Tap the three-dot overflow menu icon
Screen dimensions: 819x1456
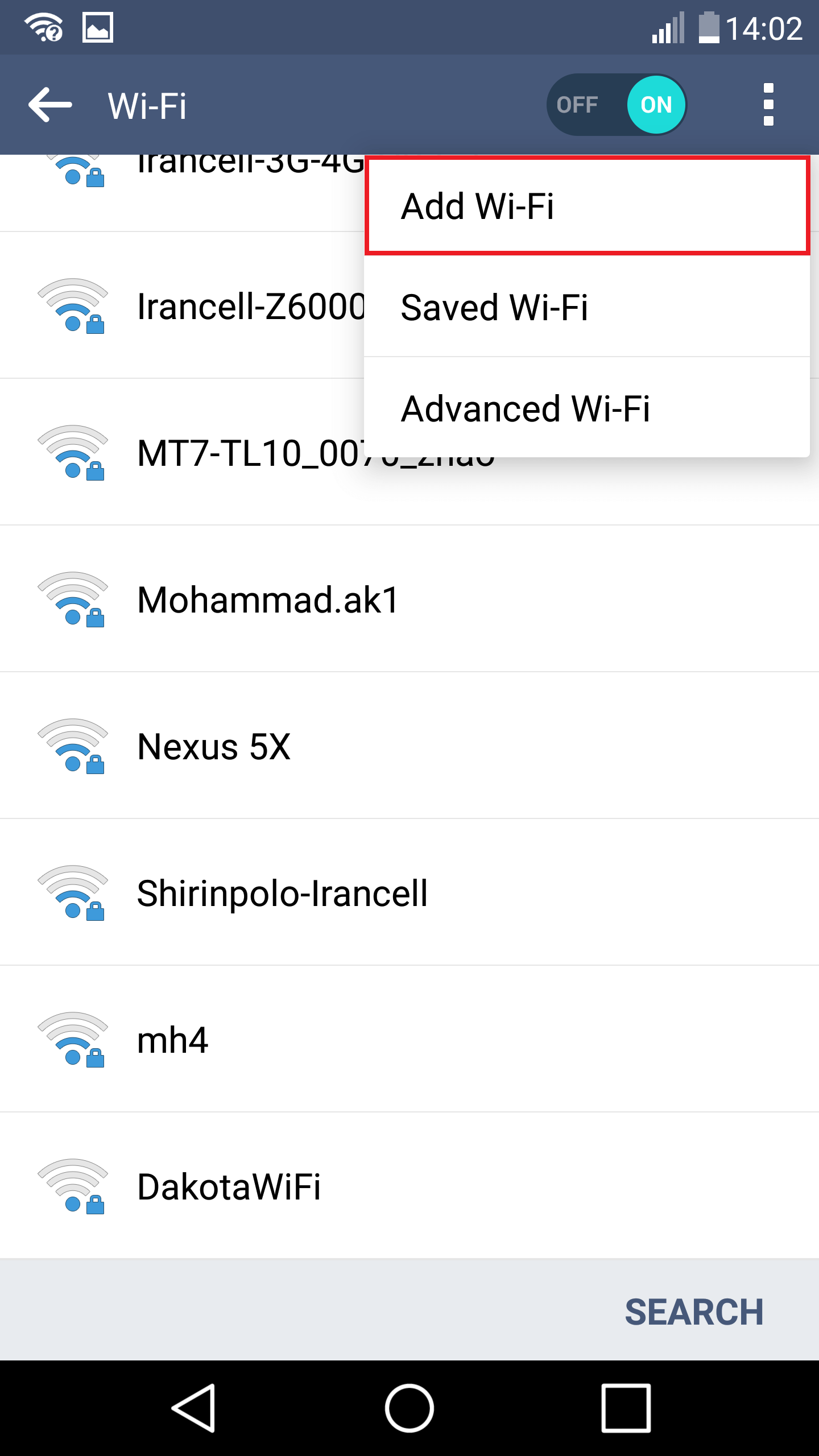click(x=768, y=105)
